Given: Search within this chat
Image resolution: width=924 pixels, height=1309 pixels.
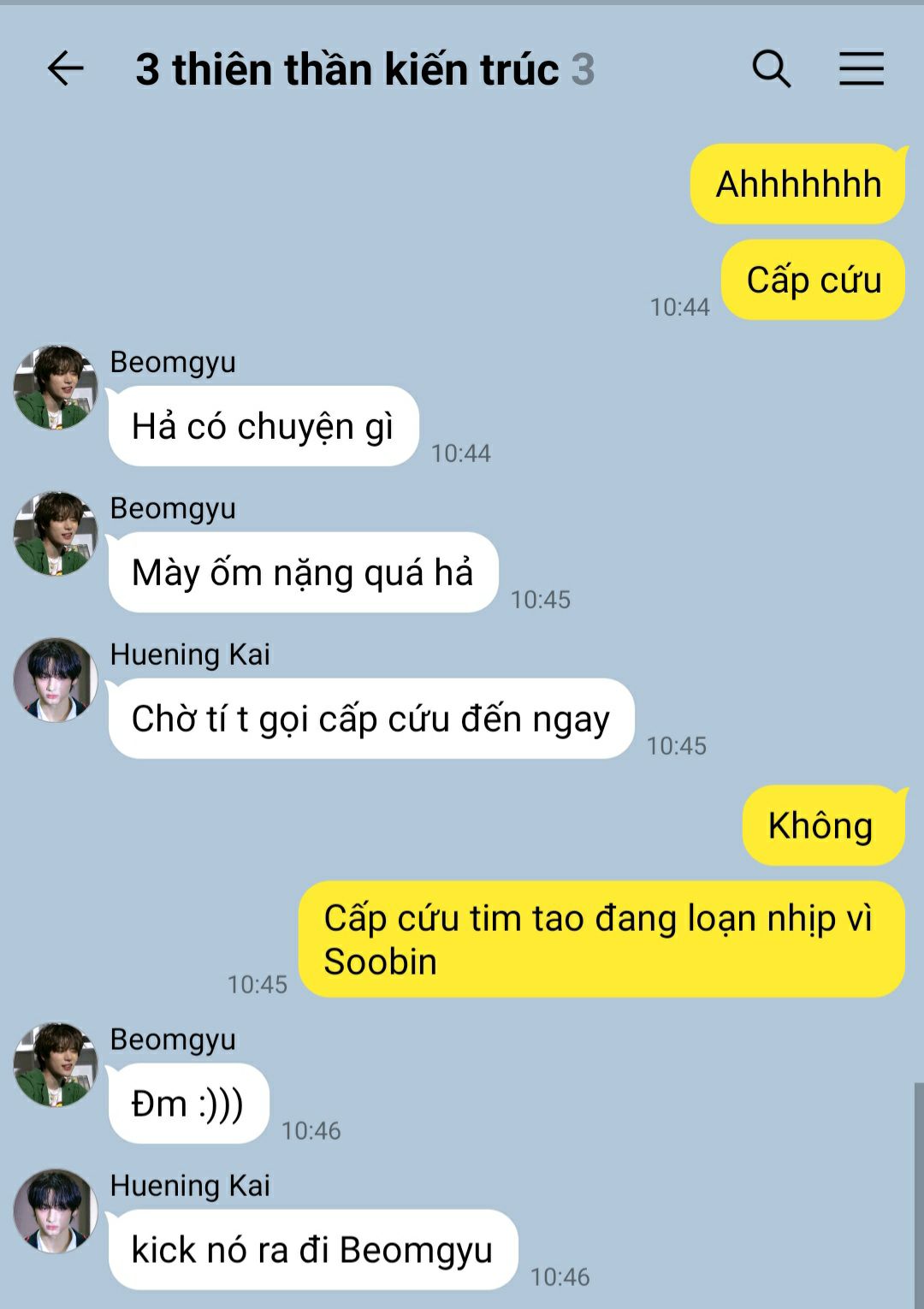Looking at the screenshot, I should pyautogui.click(x=771, y=69).
